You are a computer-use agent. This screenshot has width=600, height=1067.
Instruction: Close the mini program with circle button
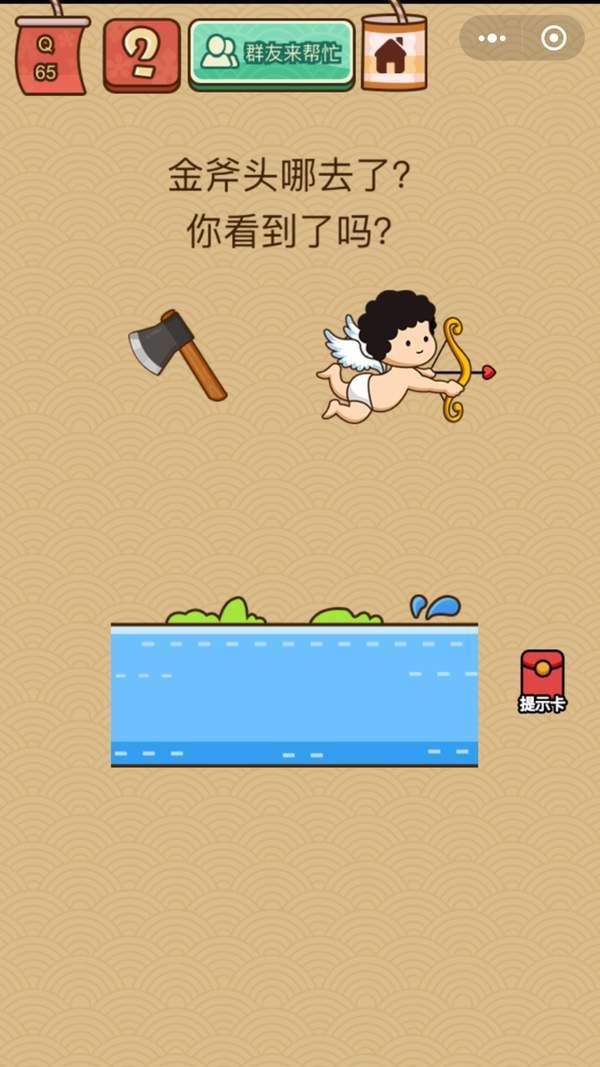(x=553, y=39)
